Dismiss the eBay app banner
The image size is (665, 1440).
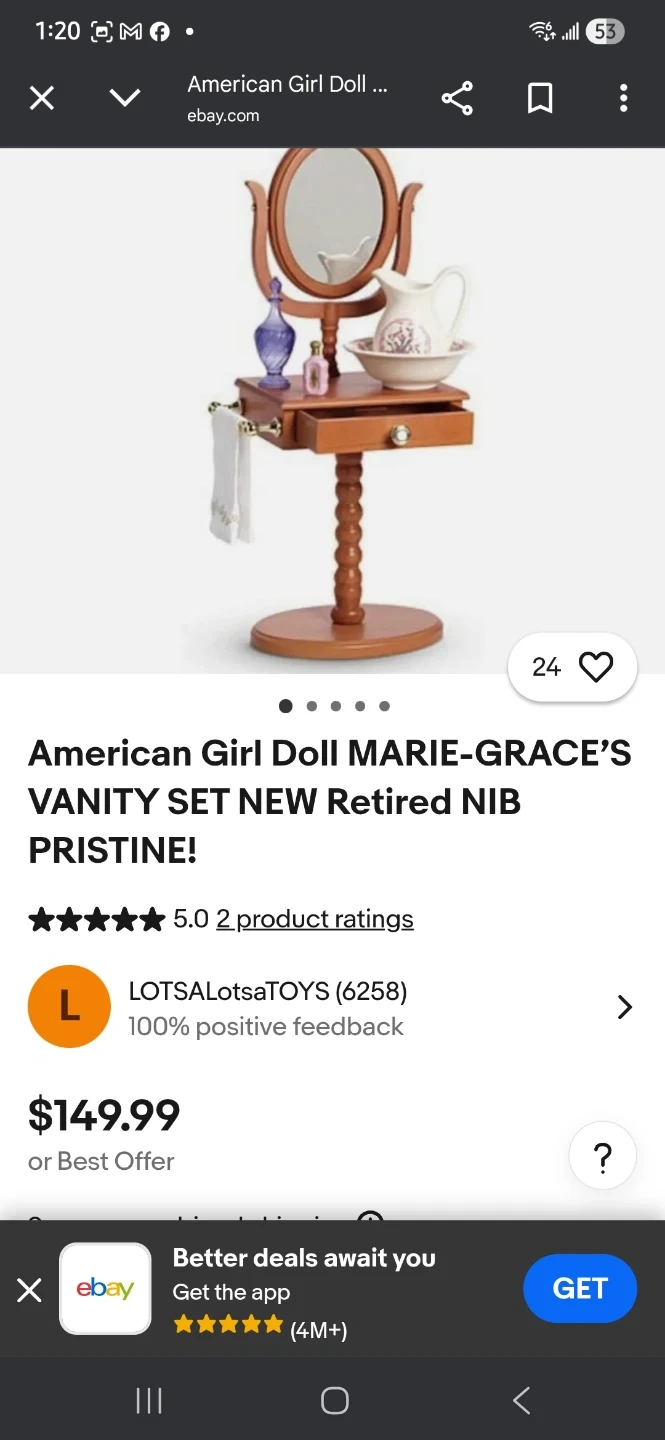30,1290
